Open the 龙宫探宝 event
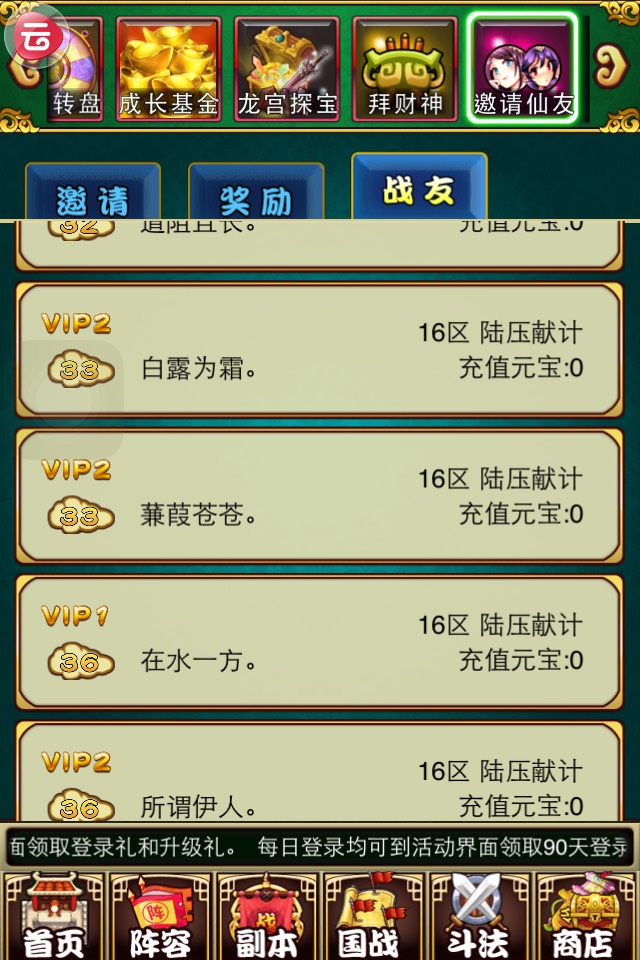Screen dimensions: 640x960 pyautogui.click(x=287, y=68)
